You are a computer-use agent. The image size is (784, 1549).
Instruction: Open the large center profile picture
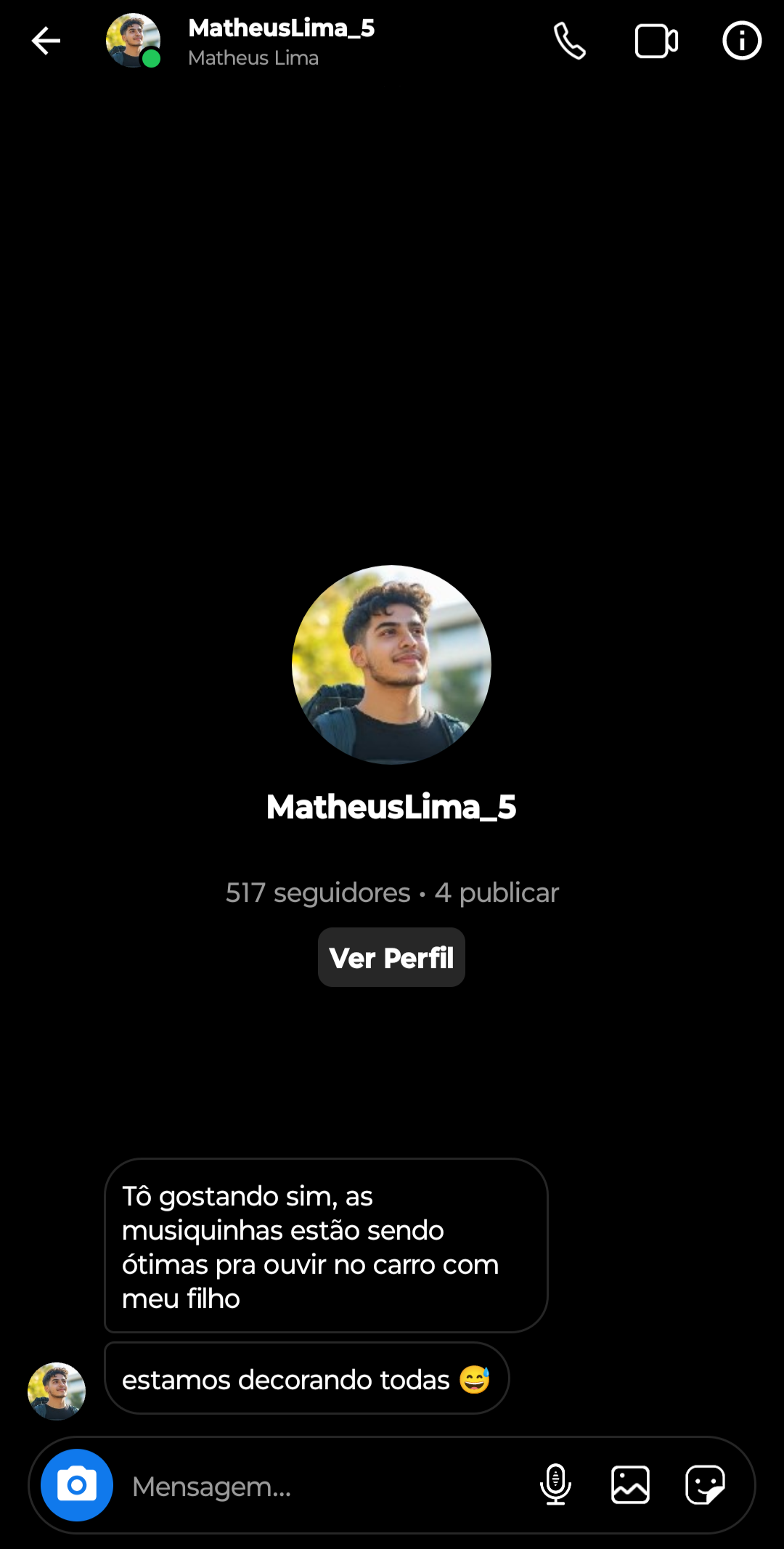[x=391, y=664]
